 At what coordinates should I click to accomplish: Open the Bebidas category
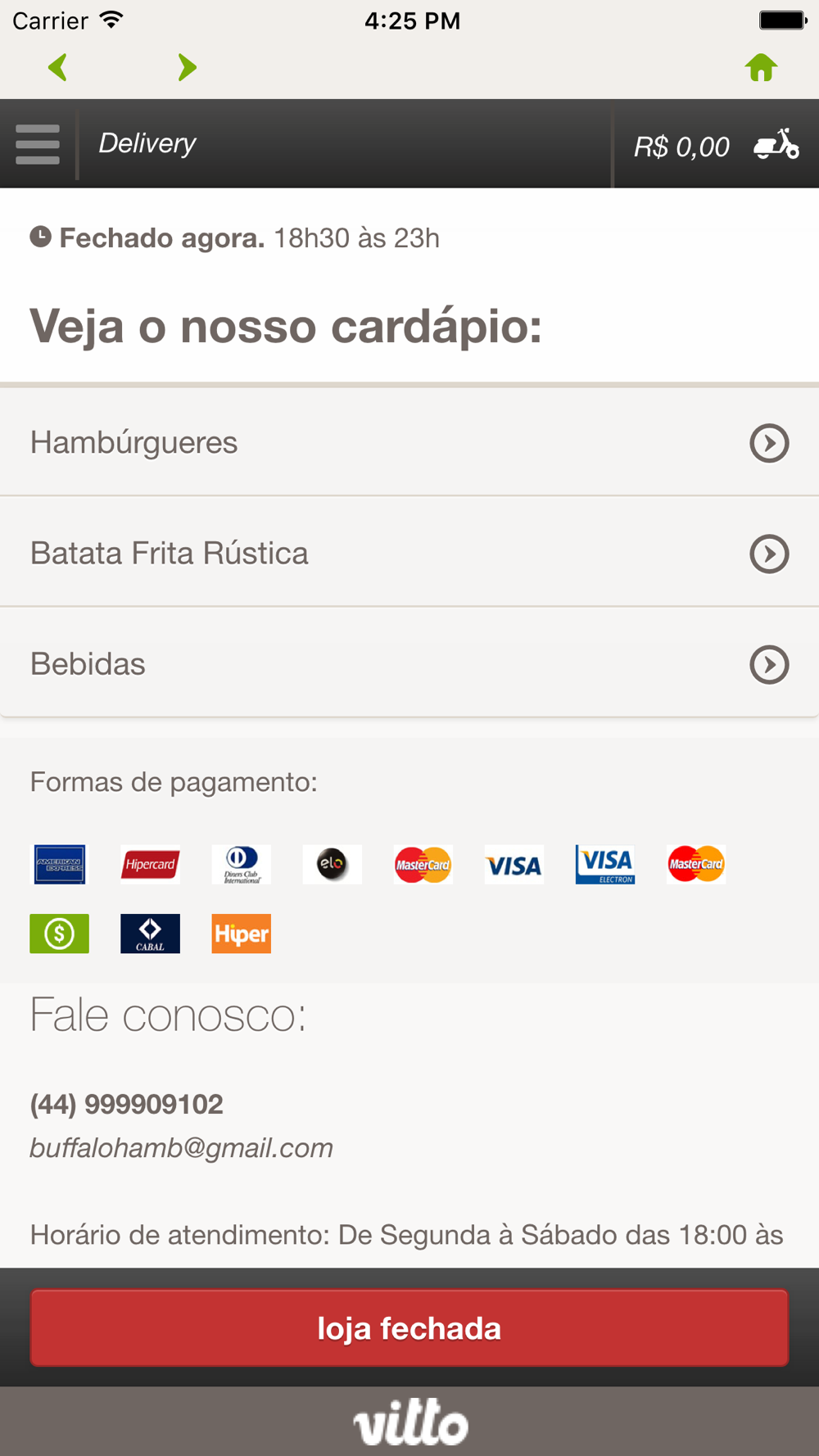pyautogui.click(x=409, y=663)
